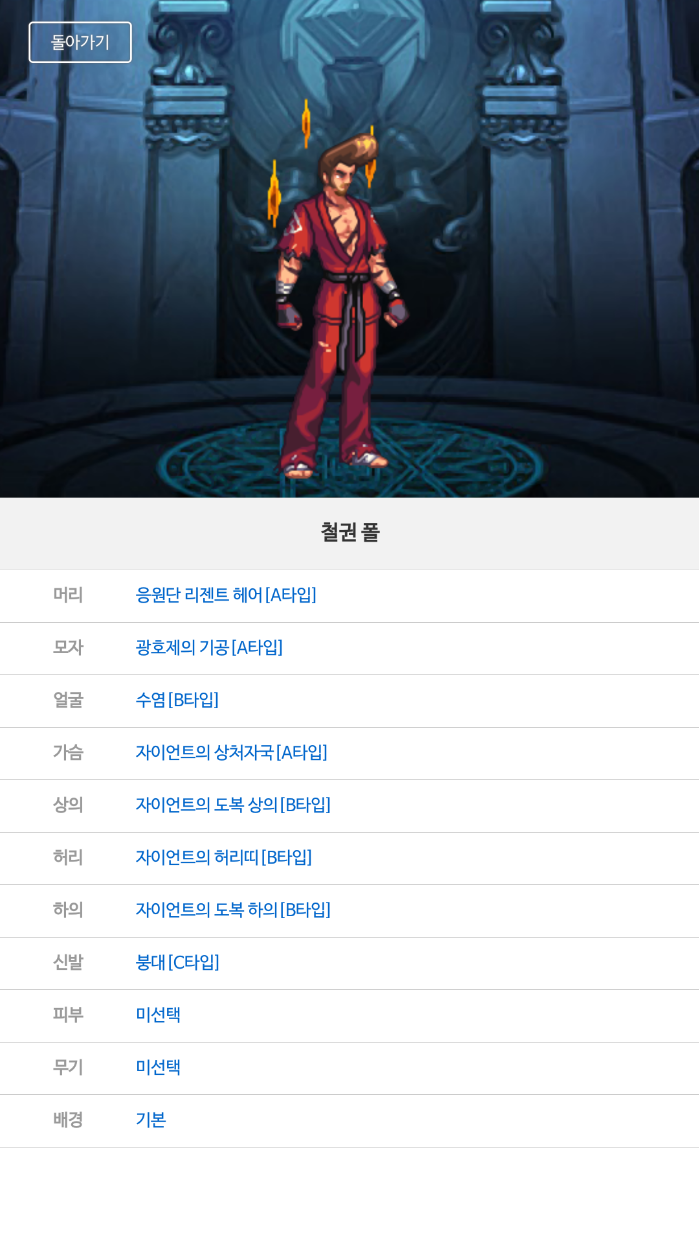The image size is (699, 1244).
Task: Tap the 돌아가기 button
Action: click(x=80, y=42)
